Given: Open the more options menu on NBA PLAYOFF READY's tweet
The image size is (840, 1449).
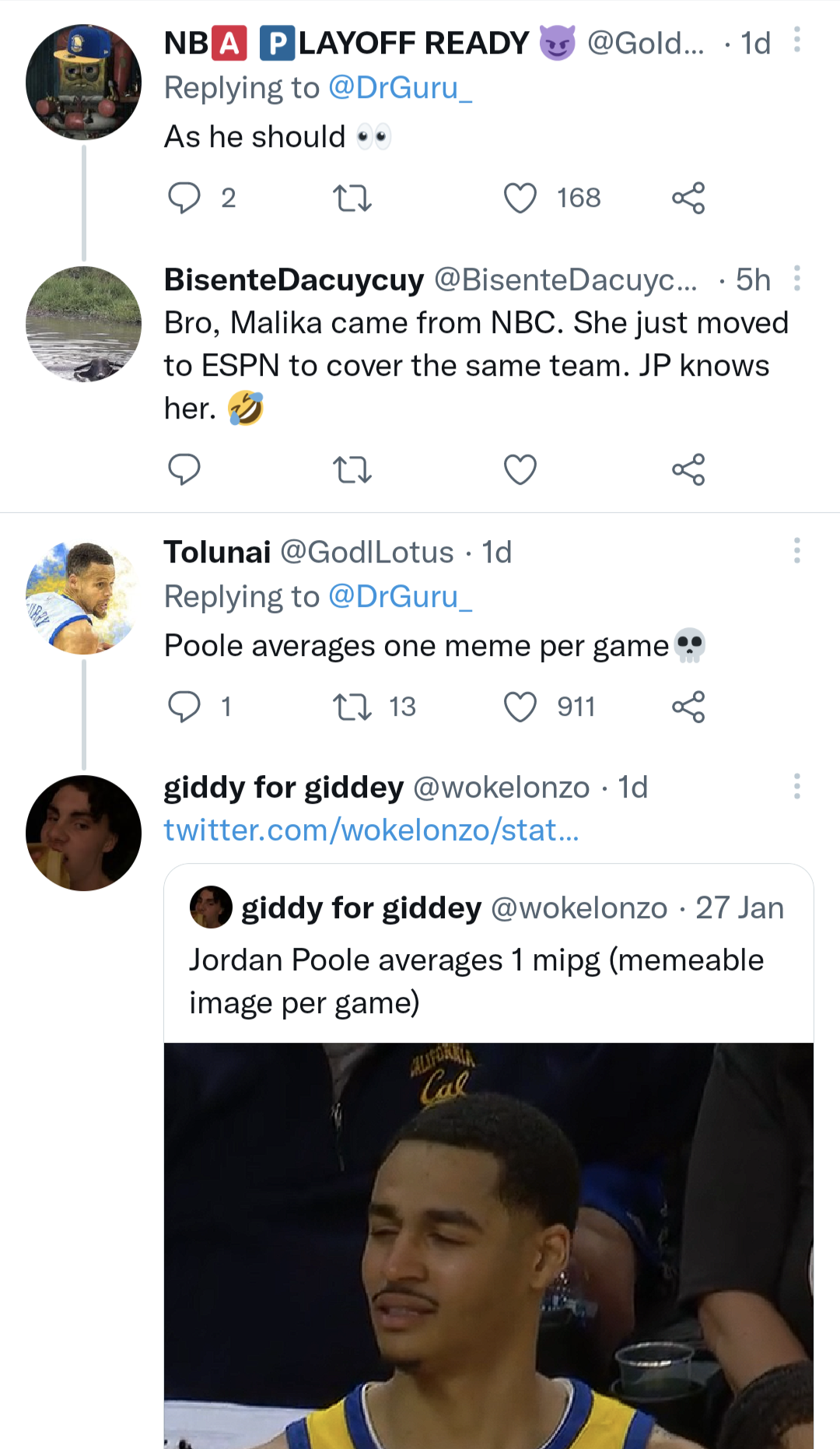Looking at the screenshot, I should 796,39.
